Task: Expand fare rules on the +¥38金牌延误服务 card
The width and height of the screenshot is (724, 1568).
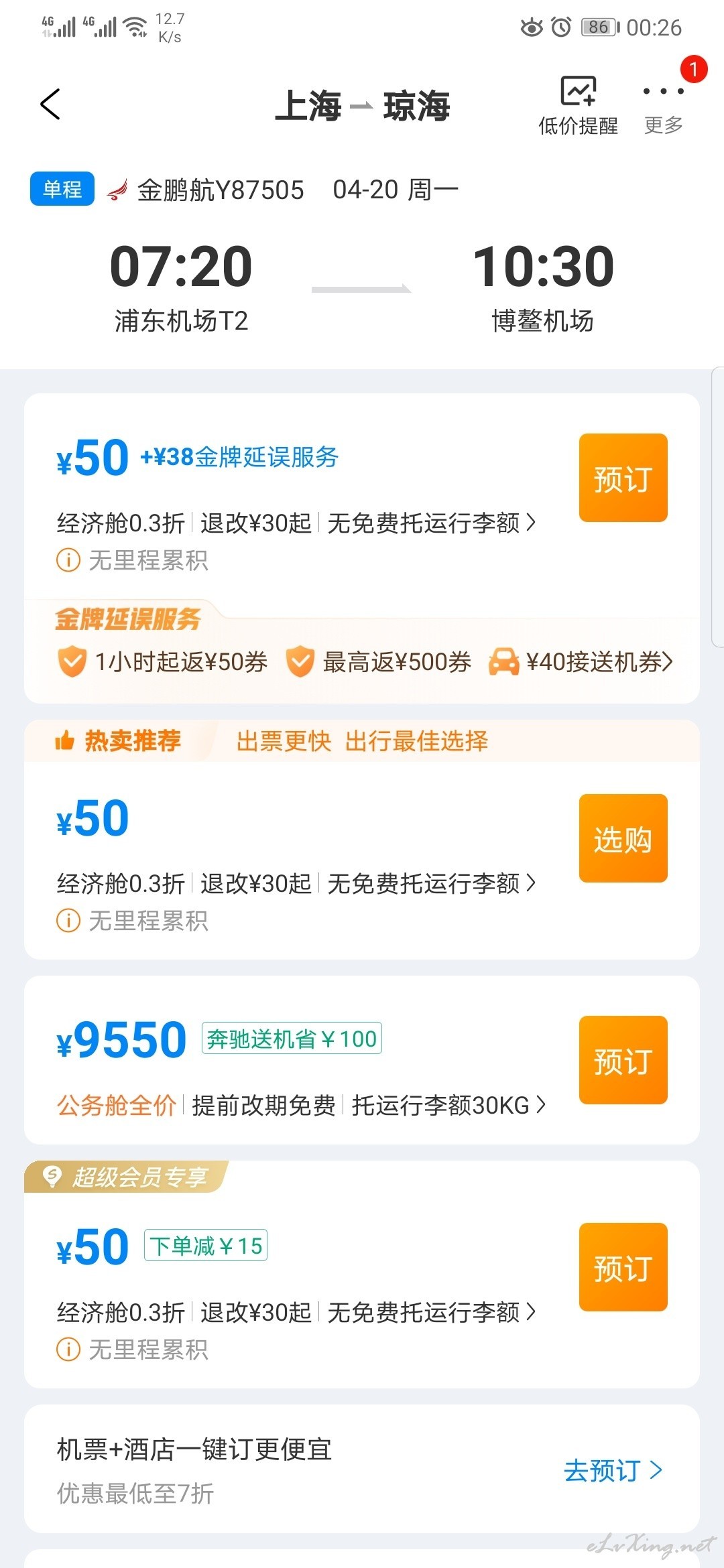Action: pyautogui.click(x=432, y=523)
